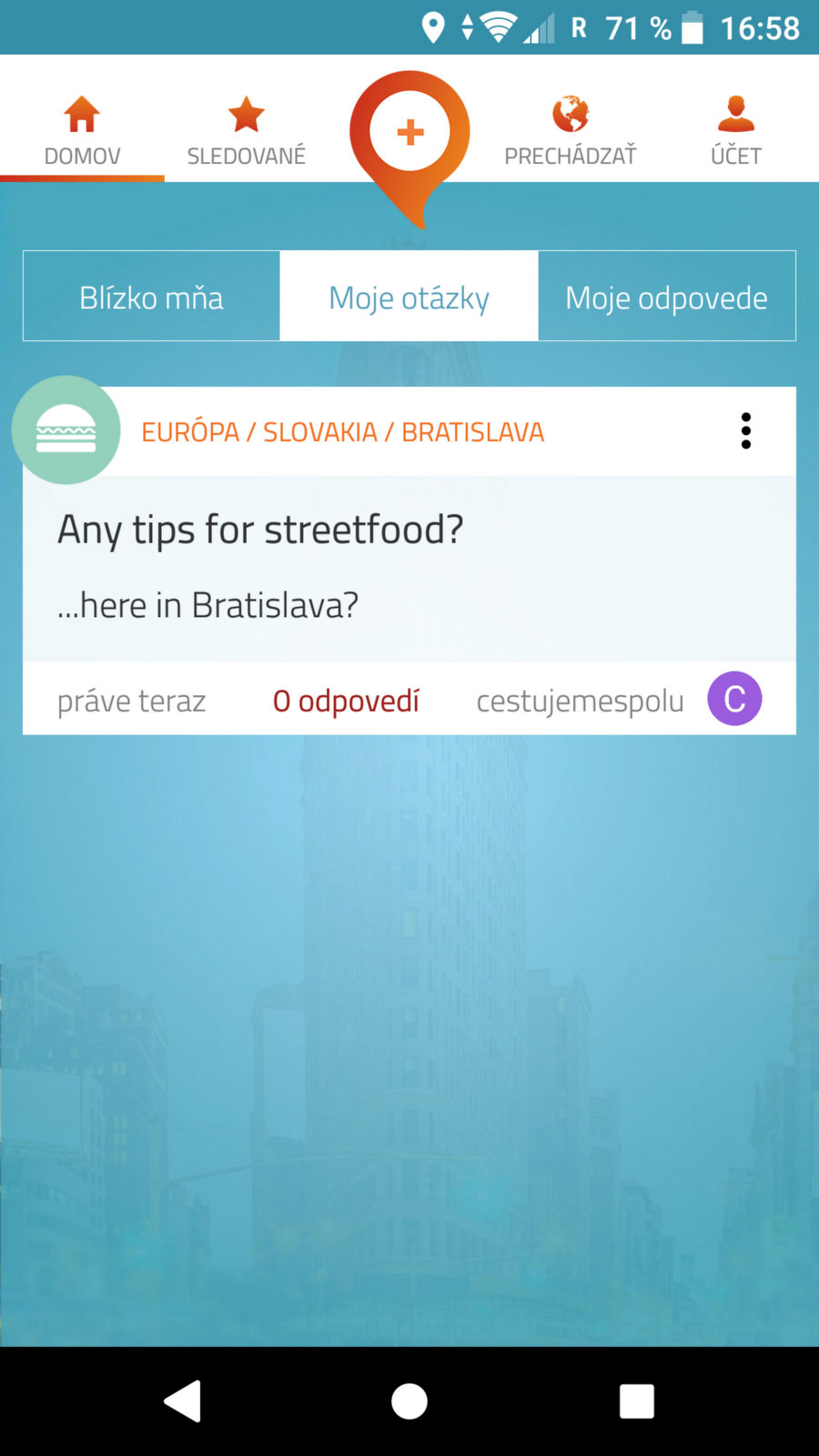Open the Európa / Slovakia / Bratislava location link
Viewport: 819px width, 1456px height.
(342, 432)
